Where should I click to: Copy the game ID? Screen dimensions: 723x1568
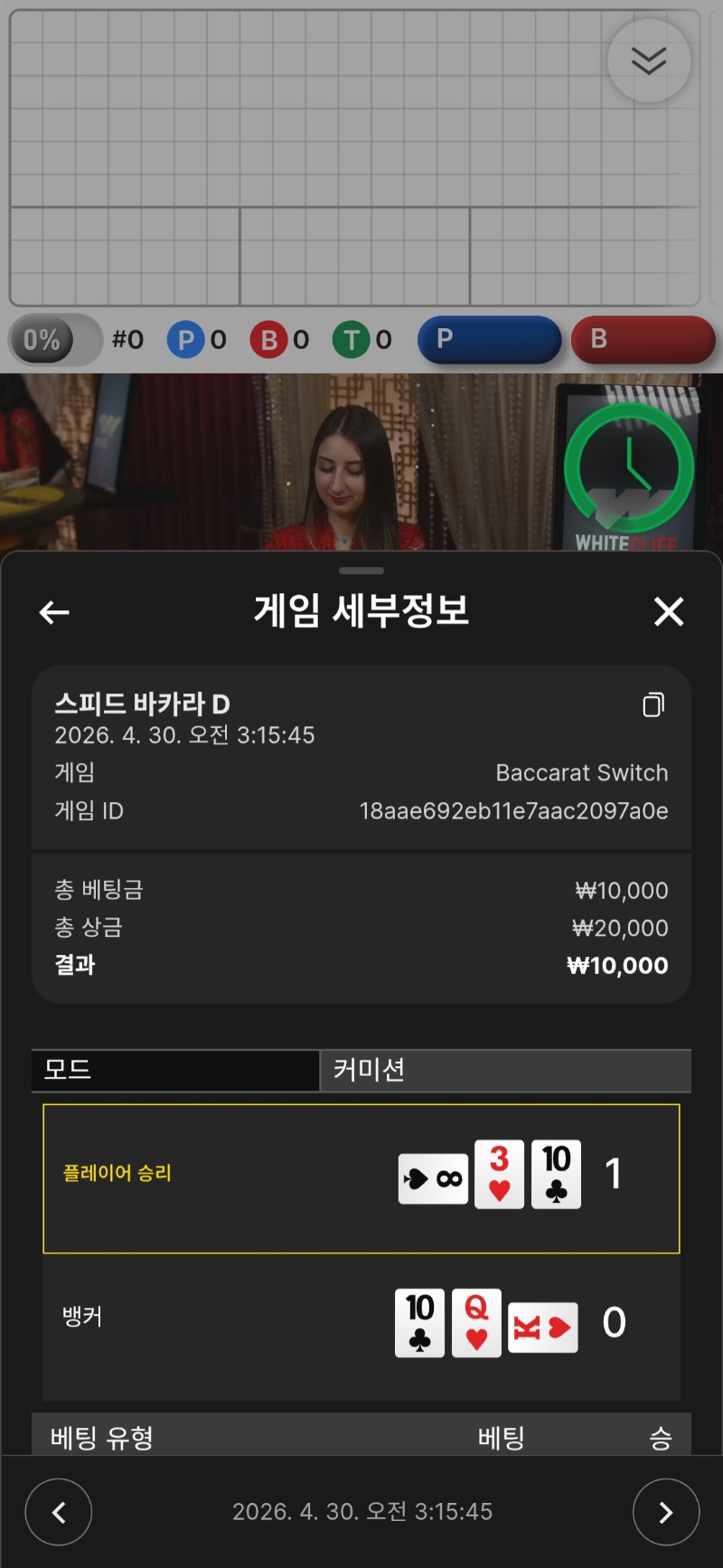point(653,704)
